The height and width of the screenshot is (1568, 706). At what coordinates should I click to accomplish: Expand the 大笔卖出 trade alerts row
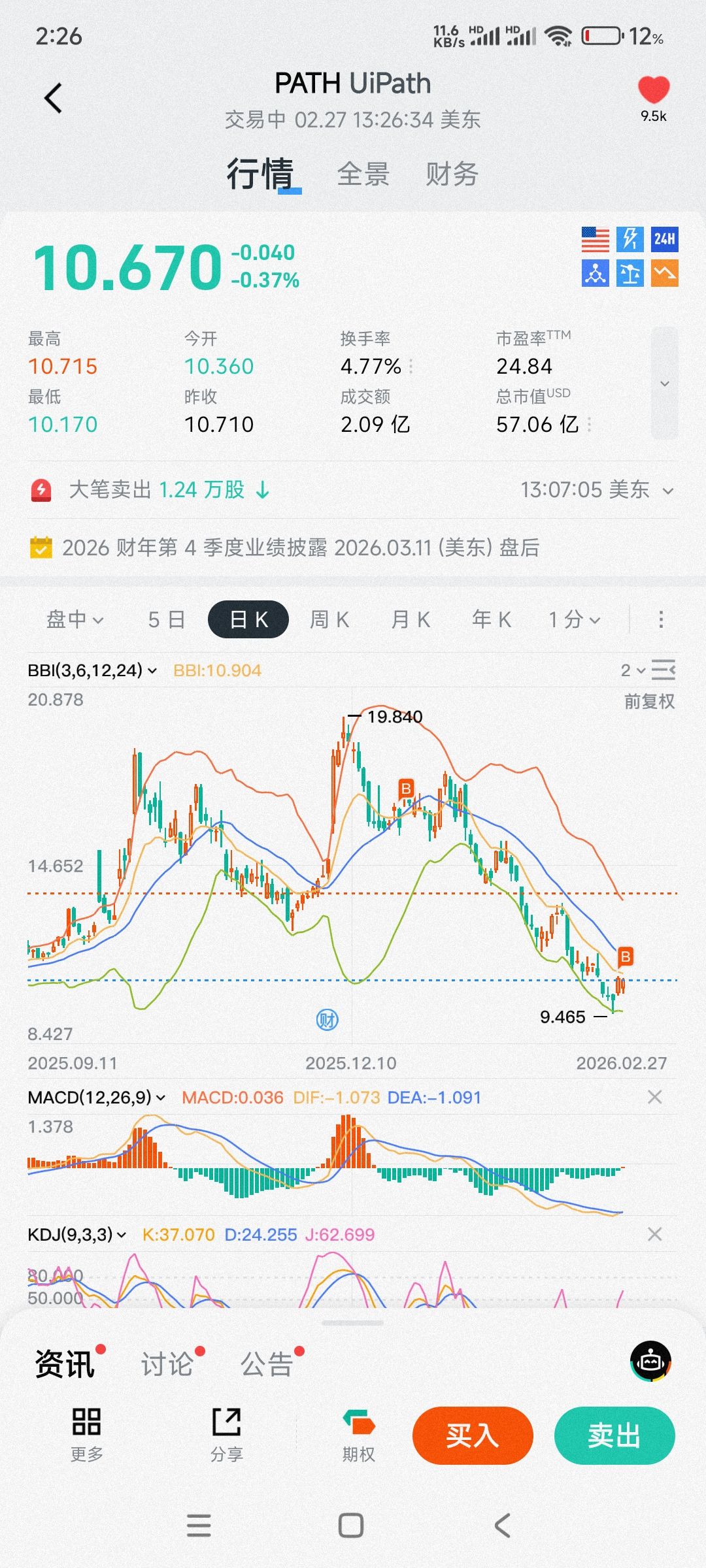(x=667, y=491)
